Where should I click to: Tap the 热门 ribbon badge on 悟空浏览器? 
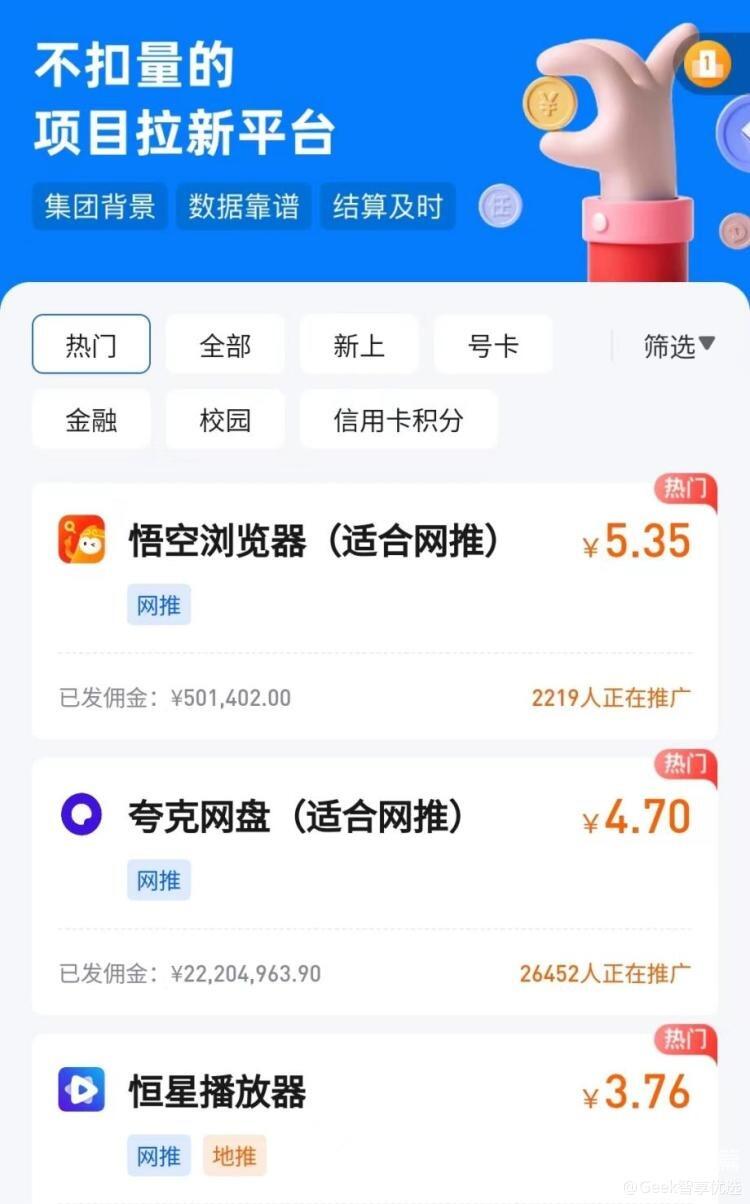tap(684, 490)
